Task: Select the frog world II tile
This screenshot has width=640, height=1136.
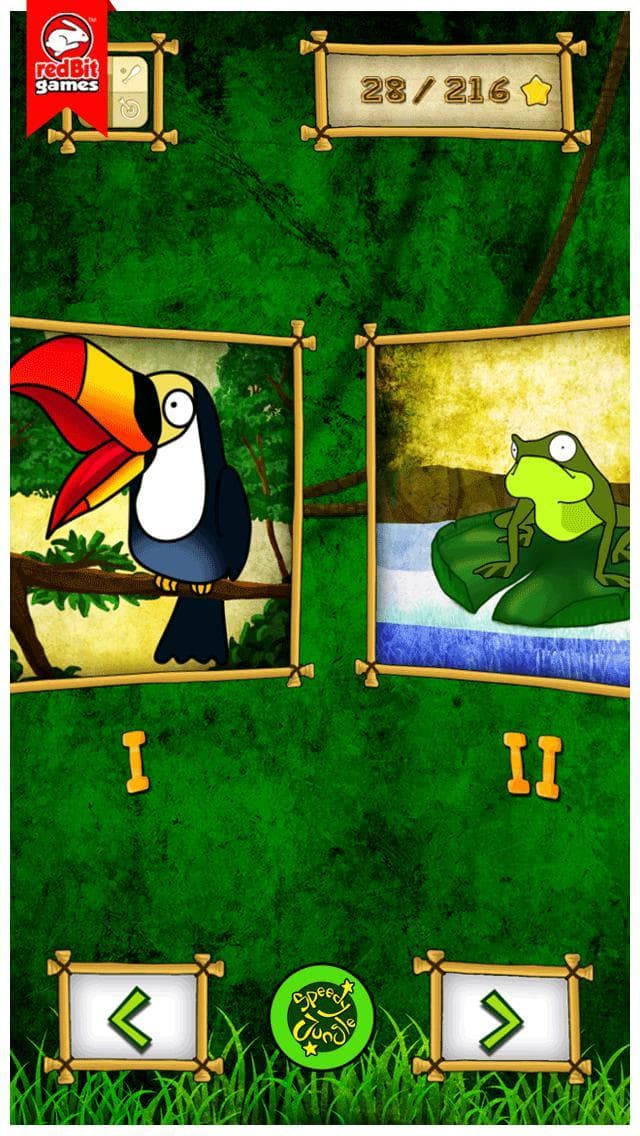Action: click(x=496, y=505)
